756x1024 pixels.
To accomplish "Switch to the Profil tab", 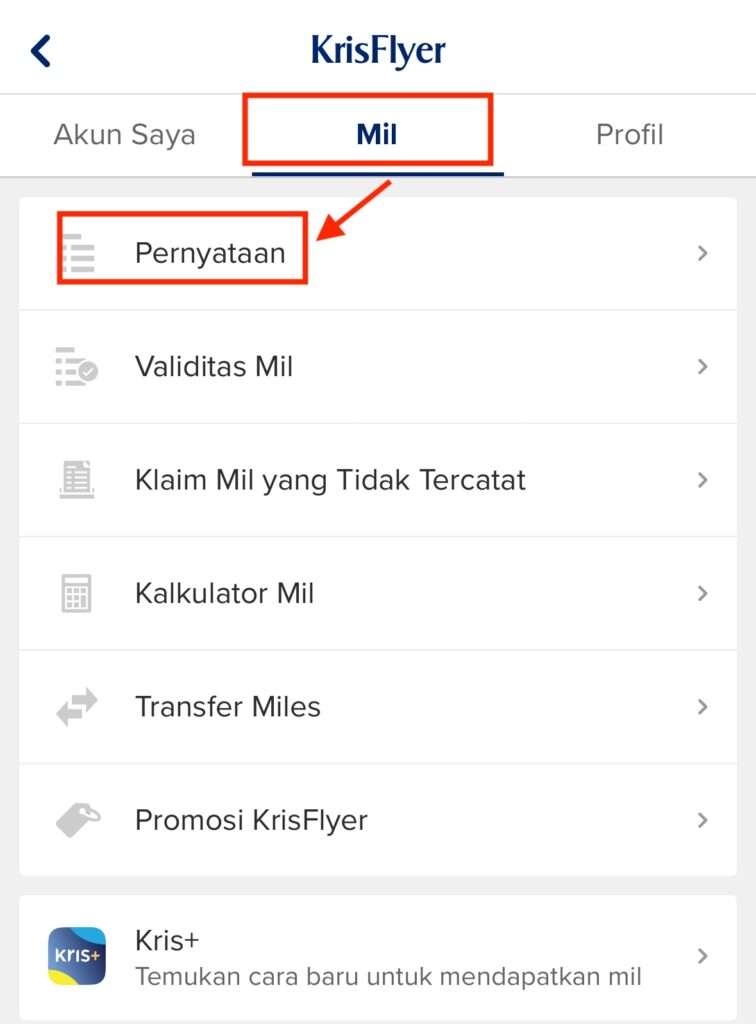I will click(x=629, y=134).
